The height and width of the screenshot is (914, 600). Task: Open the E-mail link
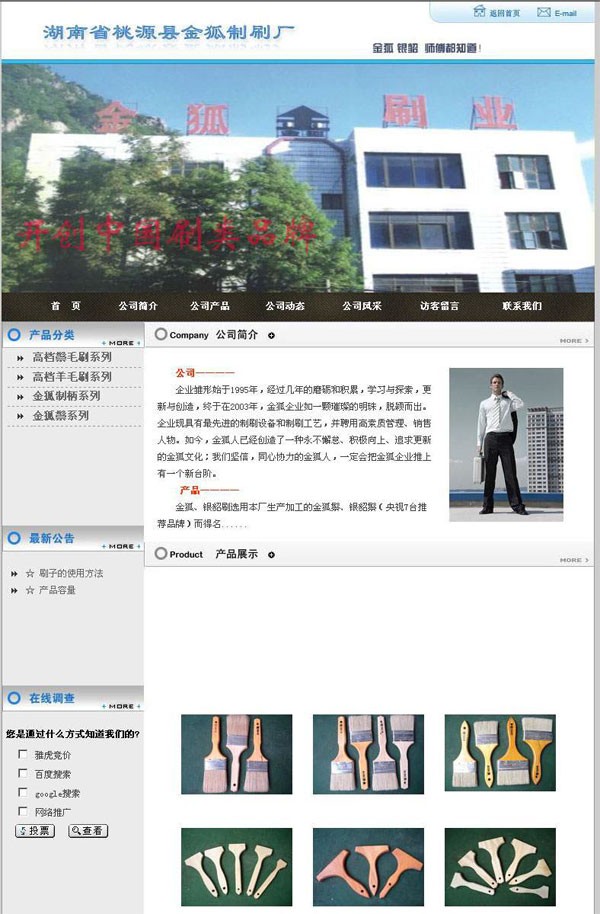click(558, 13)
